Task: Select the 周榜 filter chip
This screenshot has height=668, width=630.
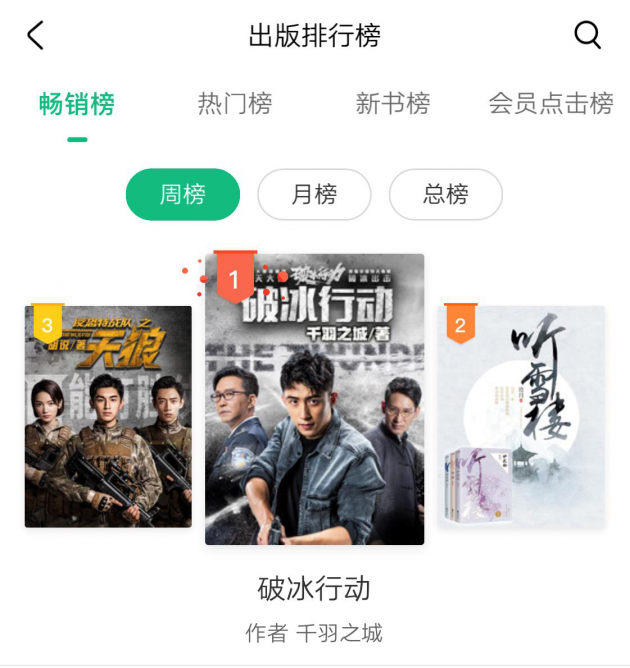Action: (x=183, y=194)
